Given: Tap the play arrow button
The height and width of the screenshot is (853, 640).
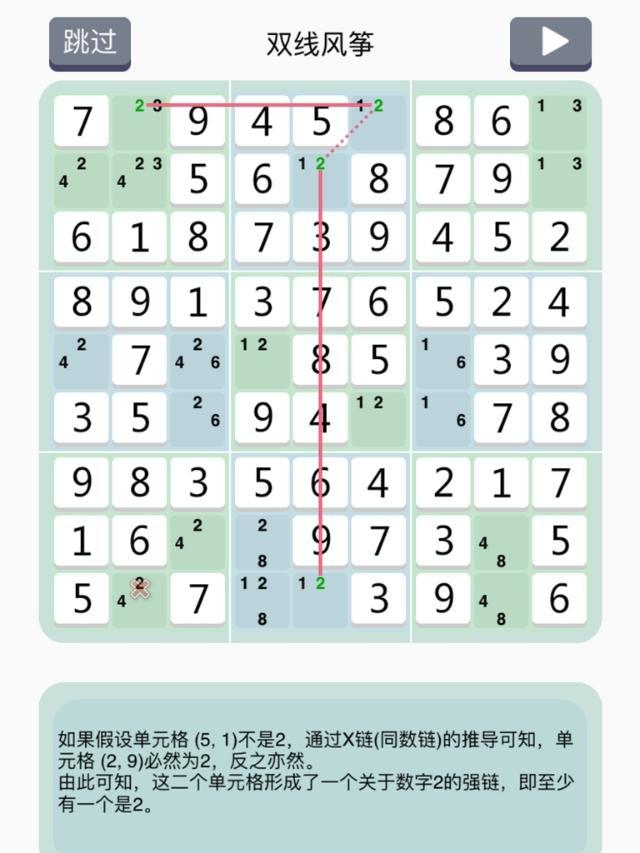Looking at the screenshot, I should (551, 42).
